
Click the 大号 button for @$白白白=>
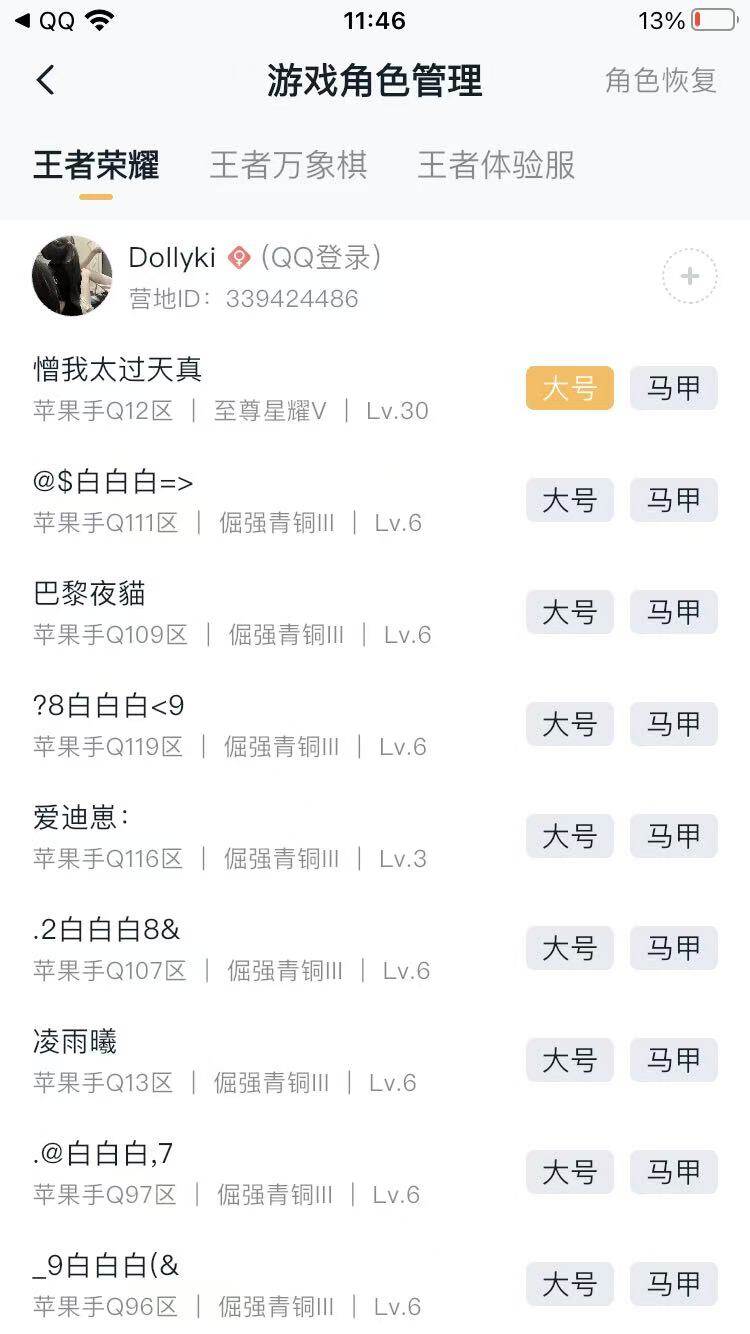(x=568, y=500)
